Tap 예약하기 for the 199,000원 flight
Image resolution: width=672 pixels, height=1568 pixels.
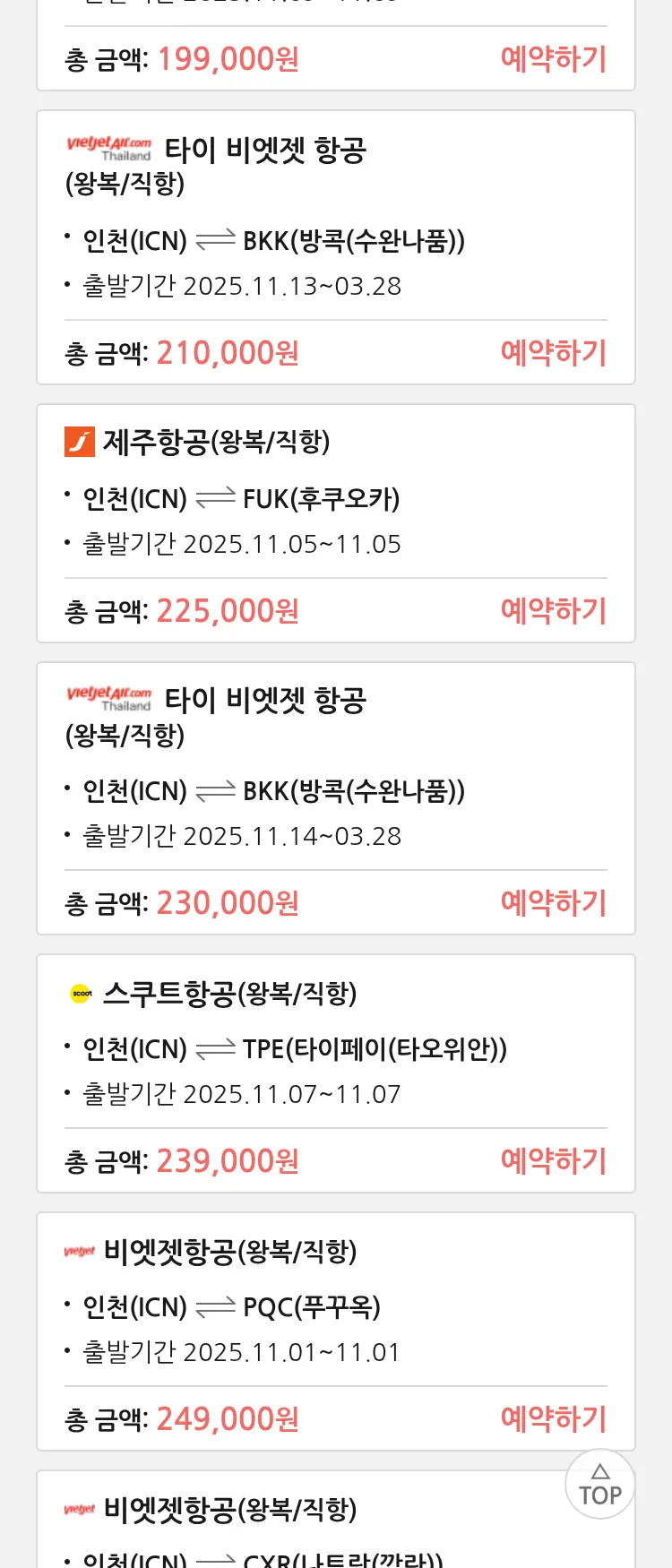(553, 59)
